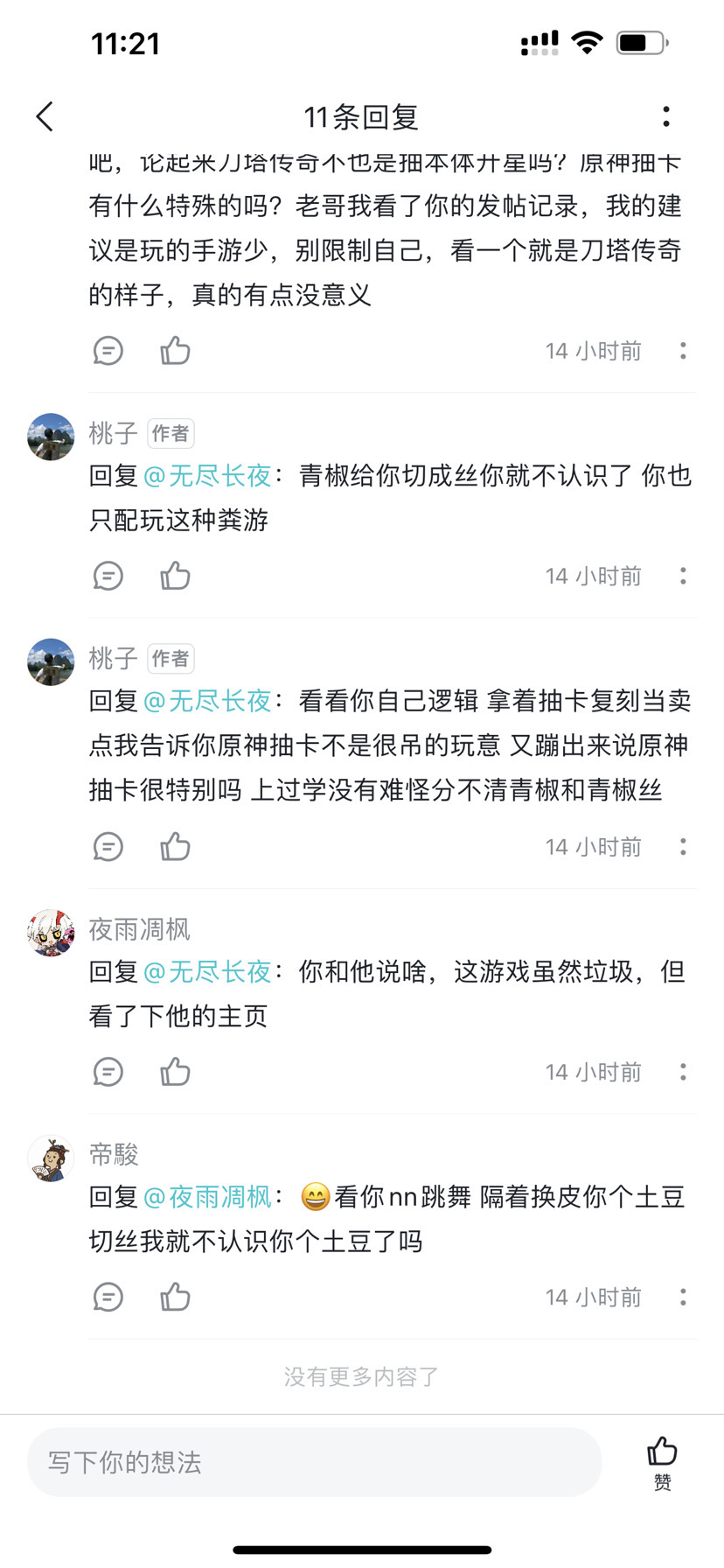Open the overflow menu beside 11条回复

coord(666,116)
